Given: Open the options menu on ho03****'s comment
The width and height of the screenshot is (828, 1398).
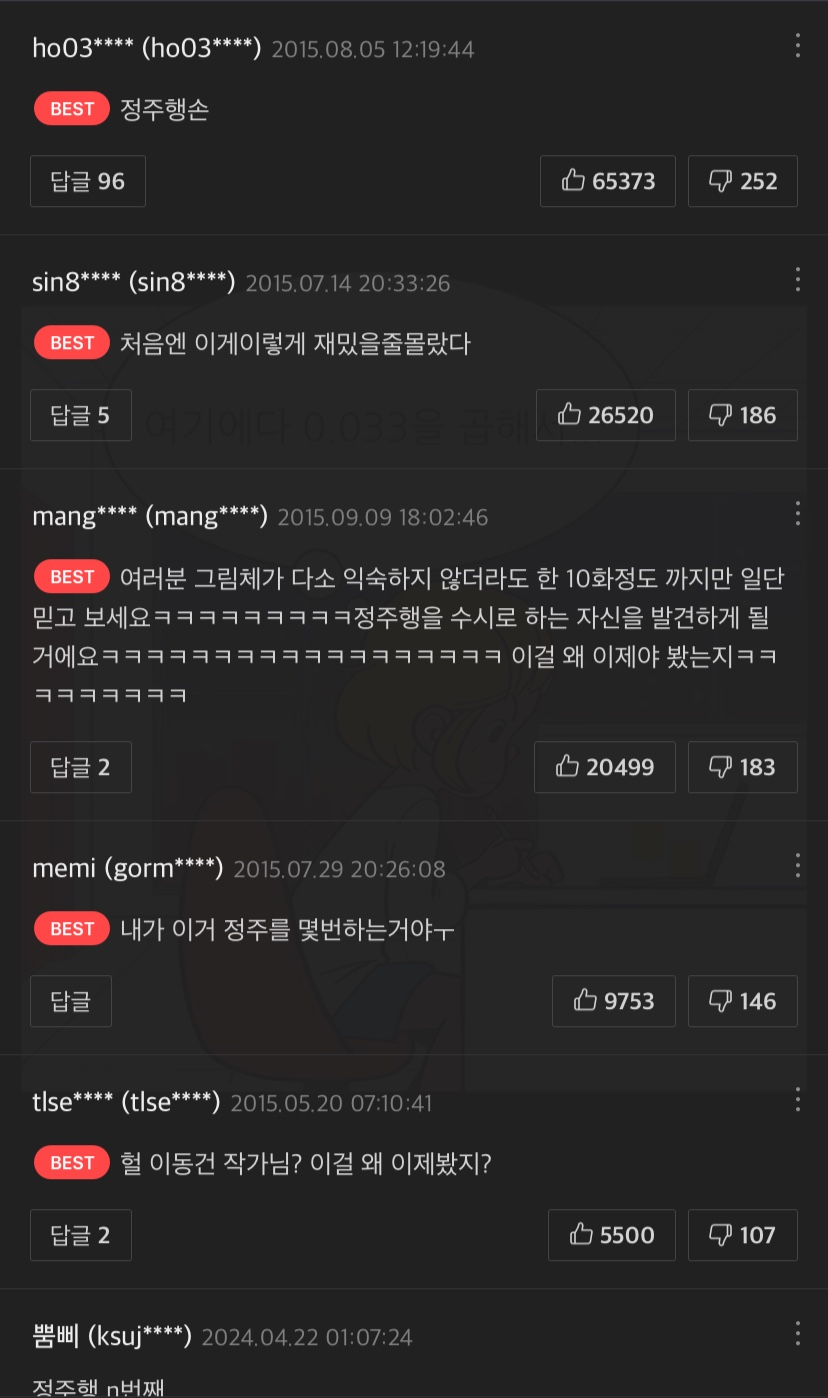Looking at the screenshot, I should pos(797,46).
